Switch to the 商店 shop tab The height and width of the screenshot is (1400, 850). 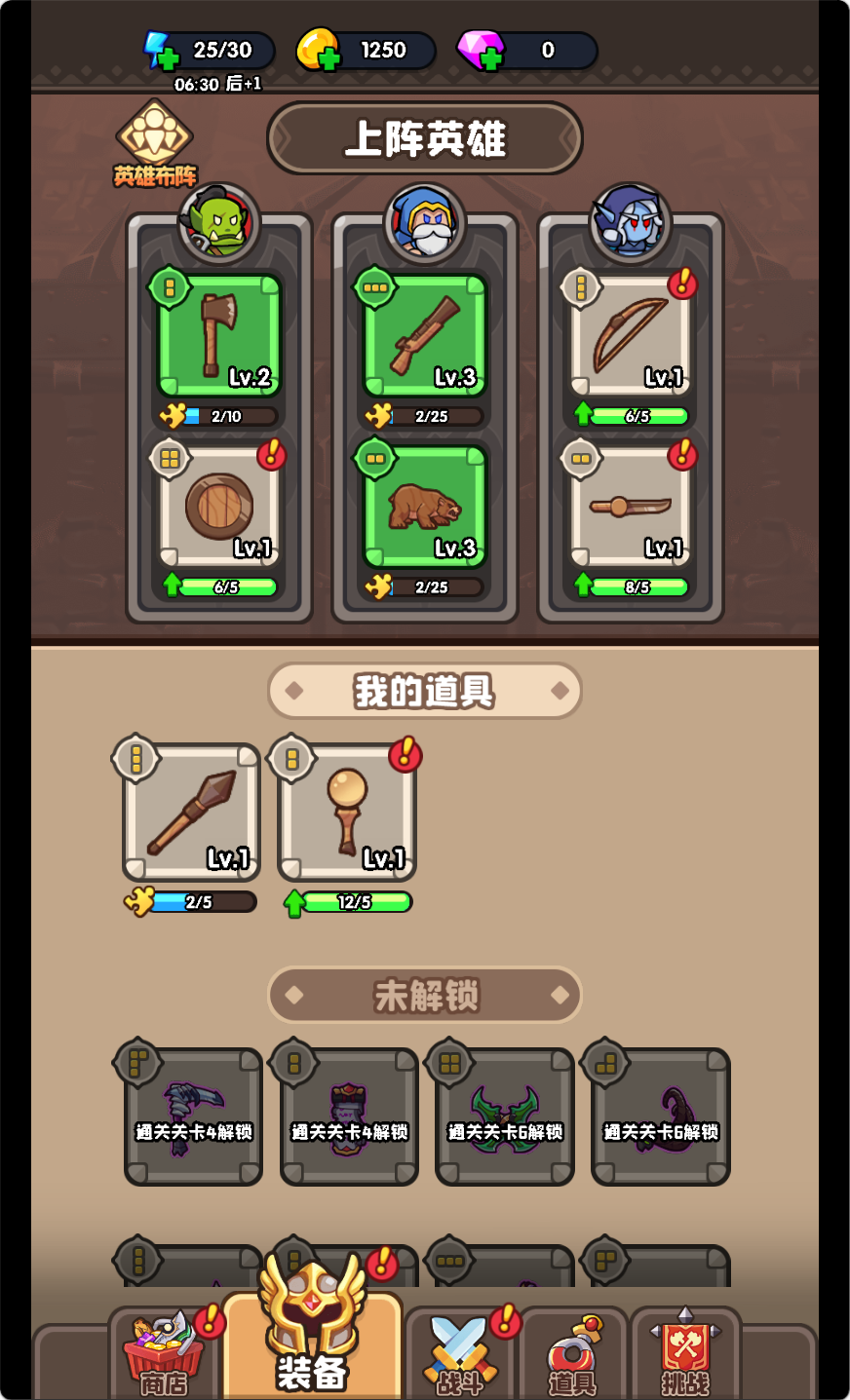coord(164,1356)
